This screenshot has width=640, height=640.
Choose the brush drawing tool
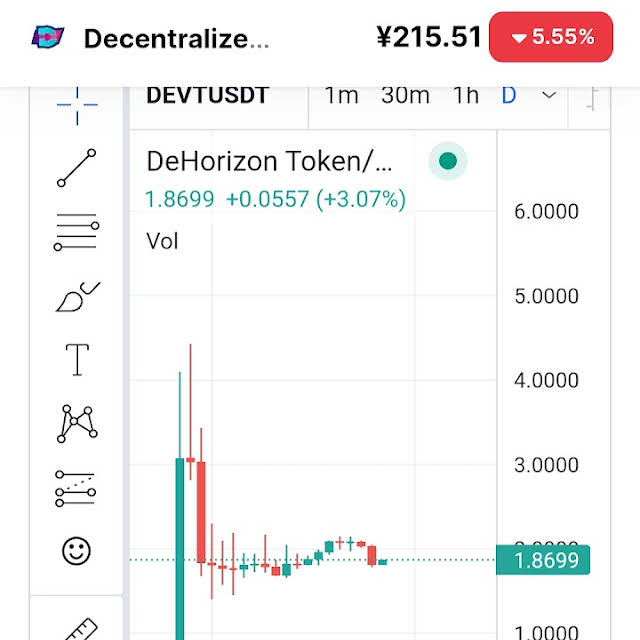(x=78, y=296)
